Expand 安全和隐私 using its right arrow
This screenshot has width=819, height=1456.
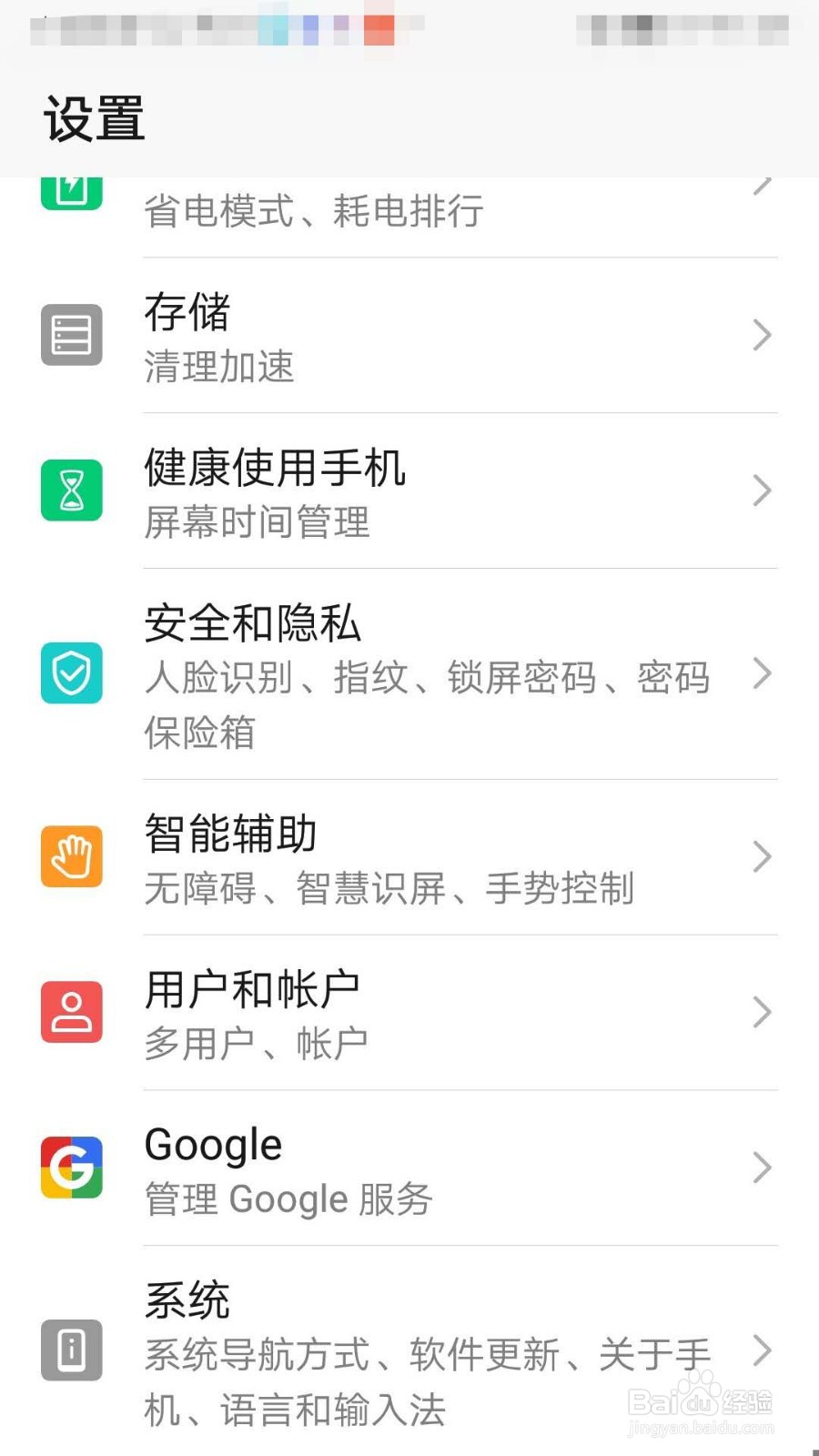click(x=763, y=674)
